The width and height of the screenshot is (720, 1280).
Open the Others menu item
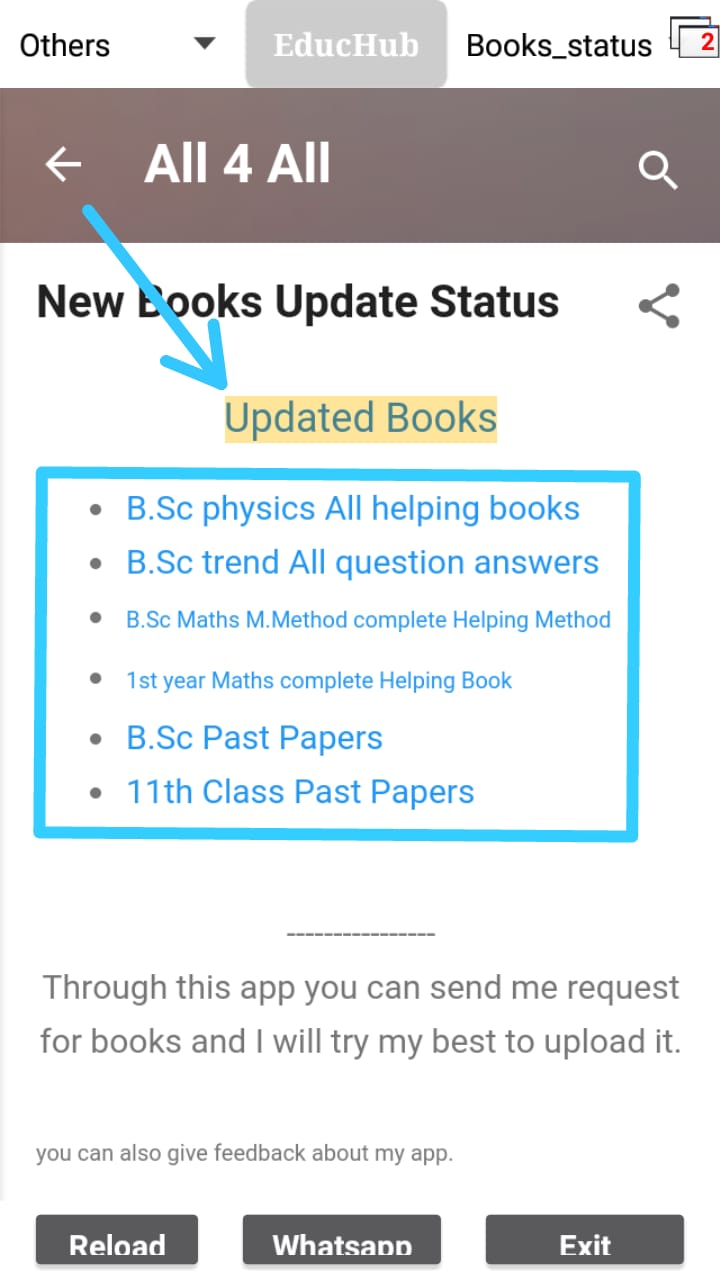point(64,44)
